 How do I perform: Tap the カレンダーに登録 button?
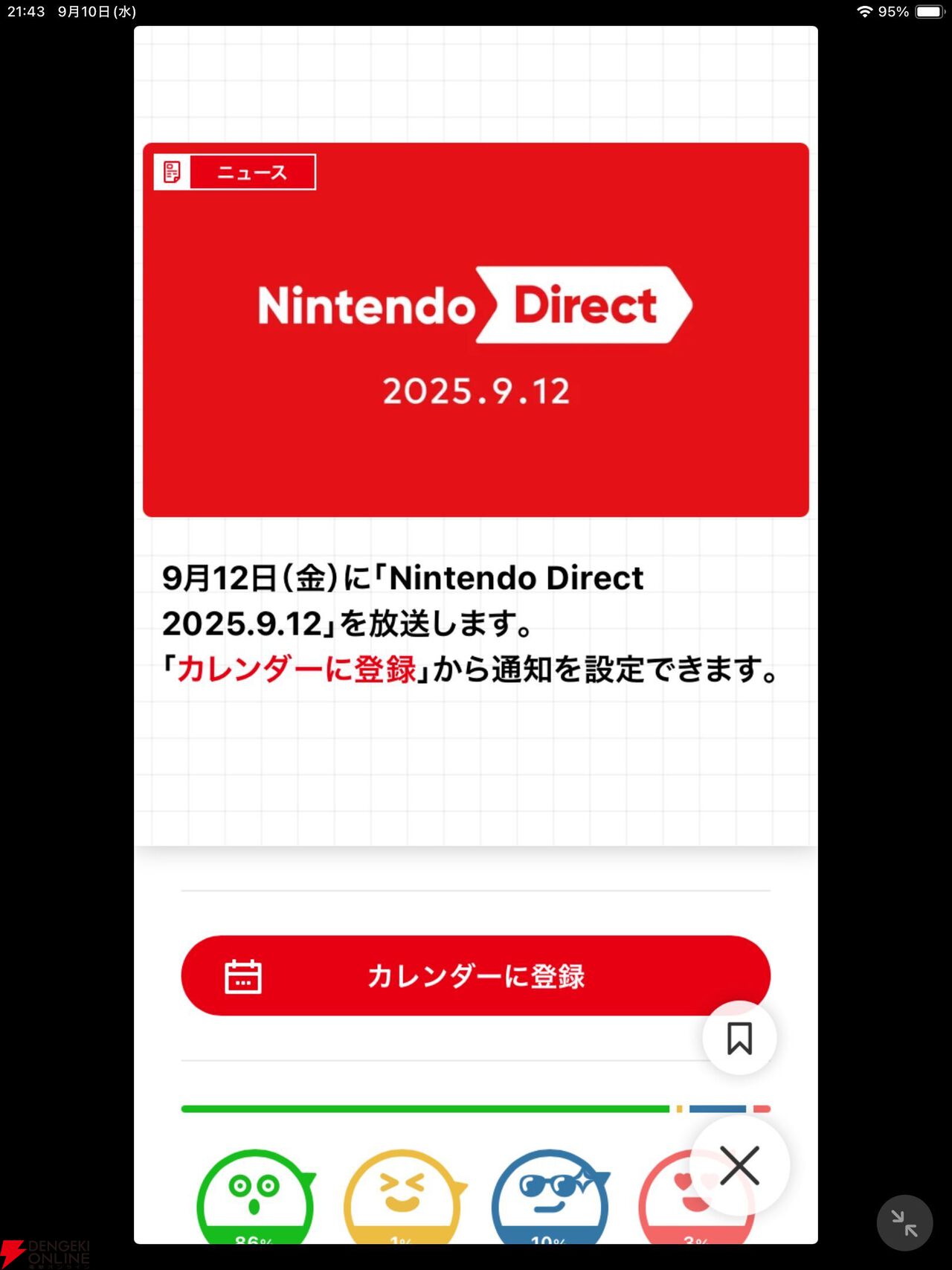point(475,975)
